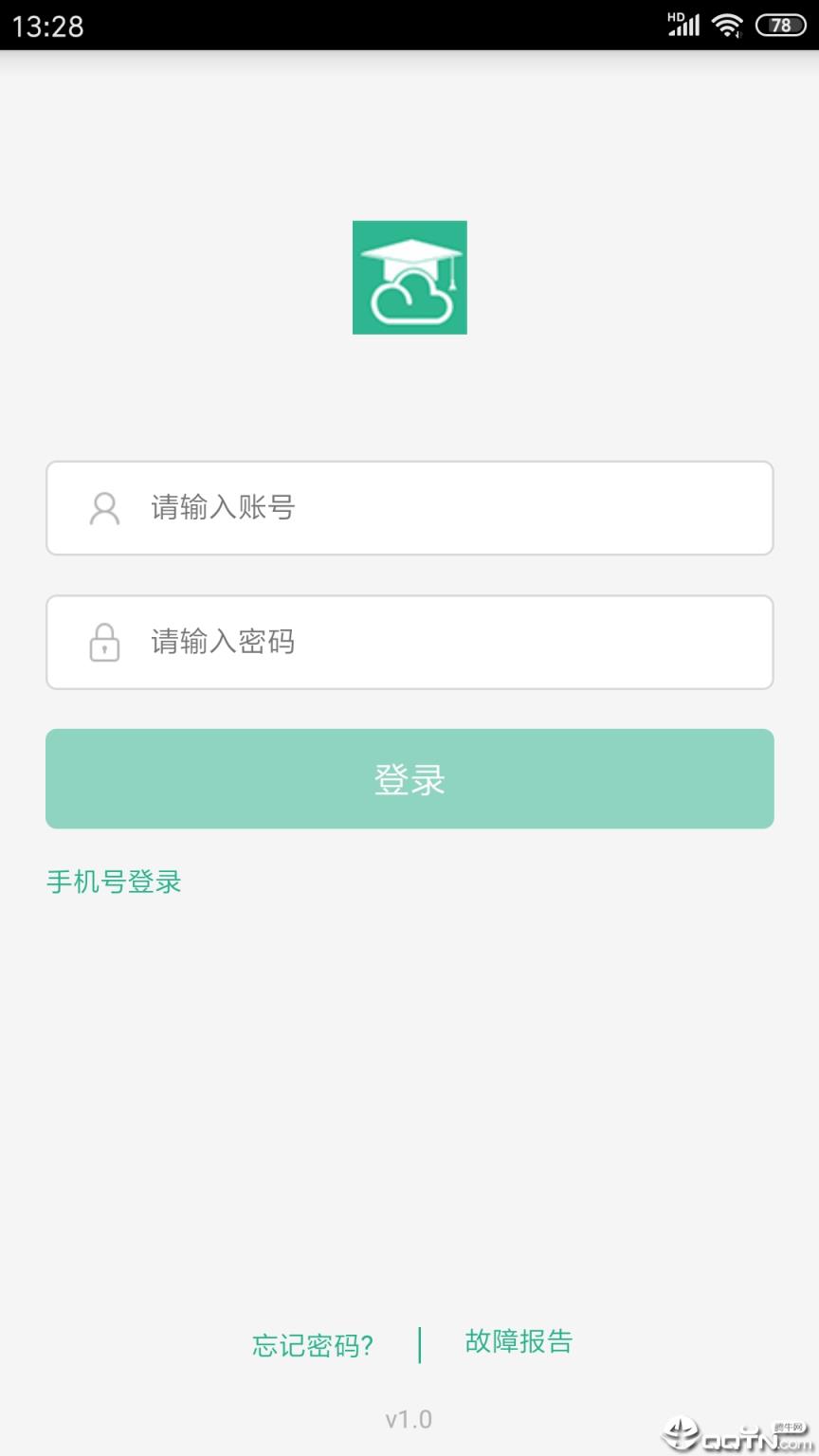The height and width of the screenshot is (1456, 819).
Task: Click the v1.0 version label
Action: click(409, 1418)
